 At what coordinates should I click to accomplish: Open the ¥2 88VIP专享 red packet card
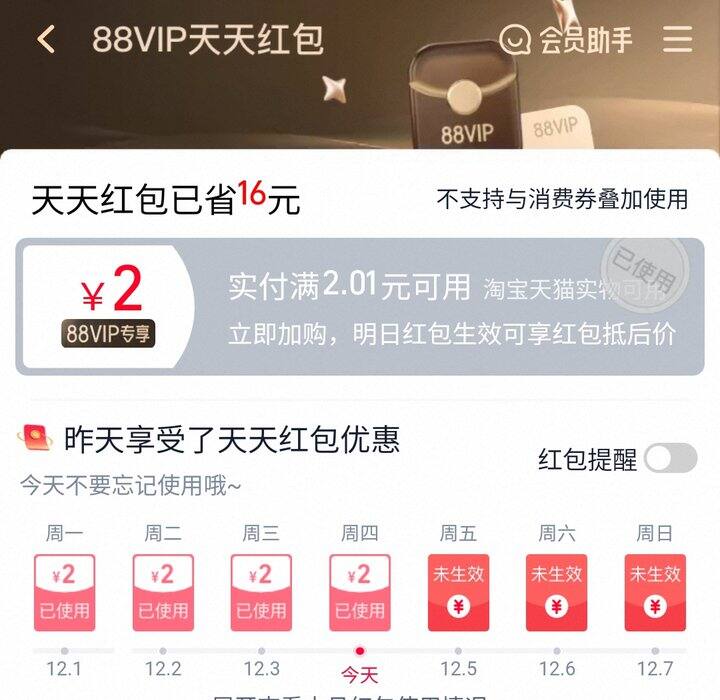pyautogui.click(x=360, y=306)
